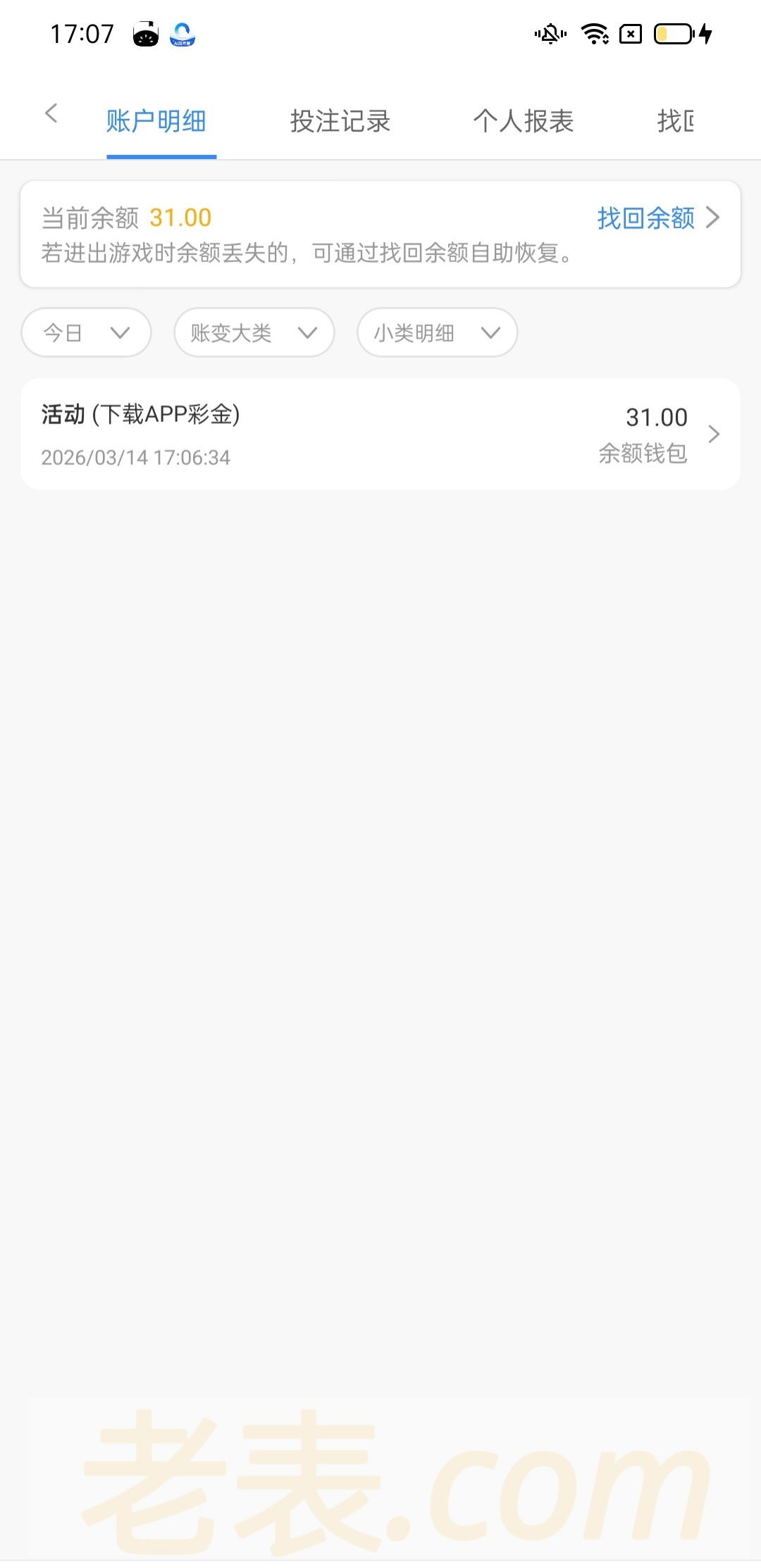Open the partially visible 找回 tab
Viewport: 761px width, 1568px height.
click(x=675, y=121)
